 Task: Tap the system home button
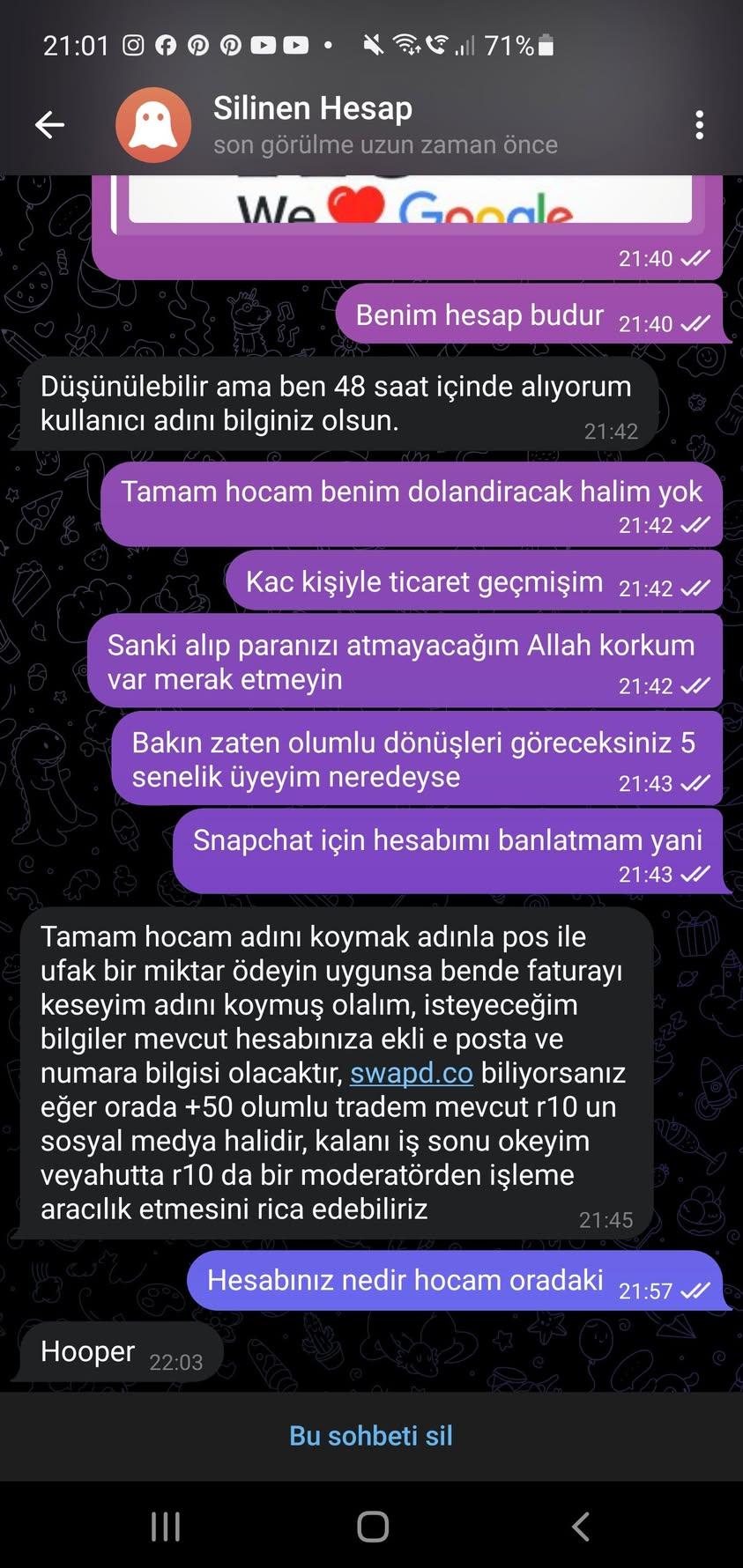click(372, 1527)
